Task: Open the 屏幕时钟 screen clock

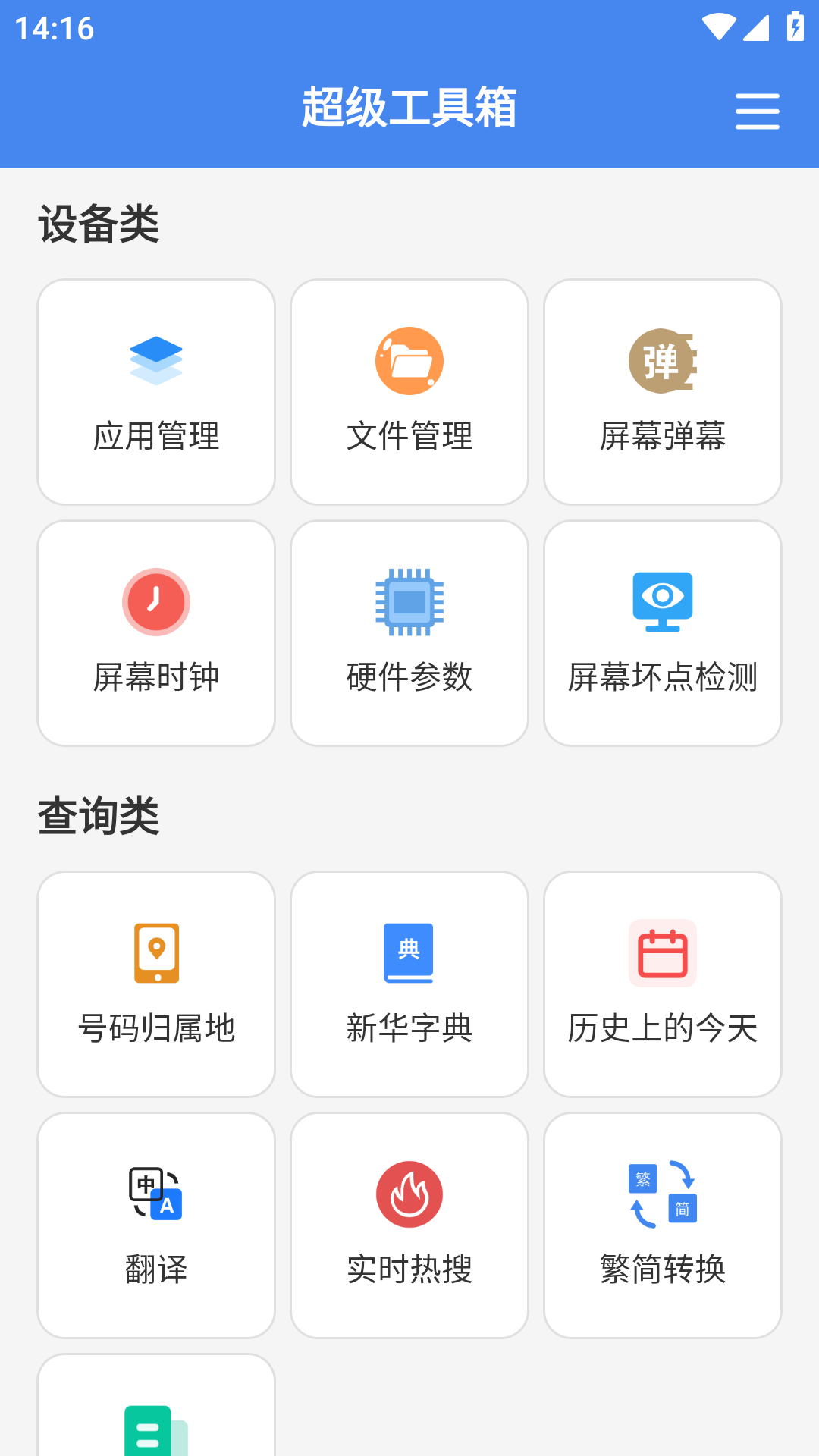Action: pyautogui.click(x=156, y=633)
